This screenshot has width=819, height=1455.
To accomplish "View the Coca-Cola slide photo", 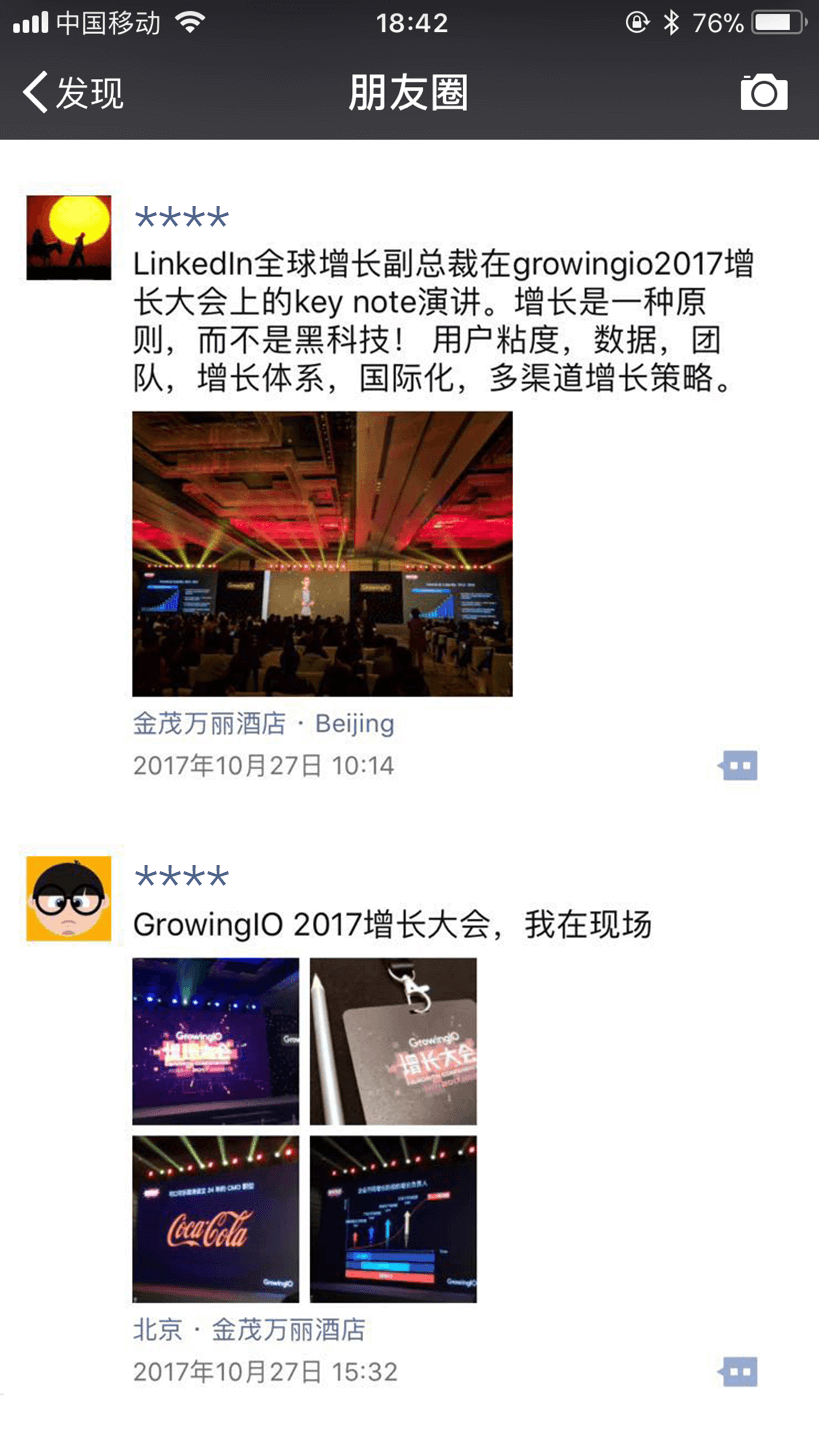I will pyautogui.click(x=215, y=1219).
